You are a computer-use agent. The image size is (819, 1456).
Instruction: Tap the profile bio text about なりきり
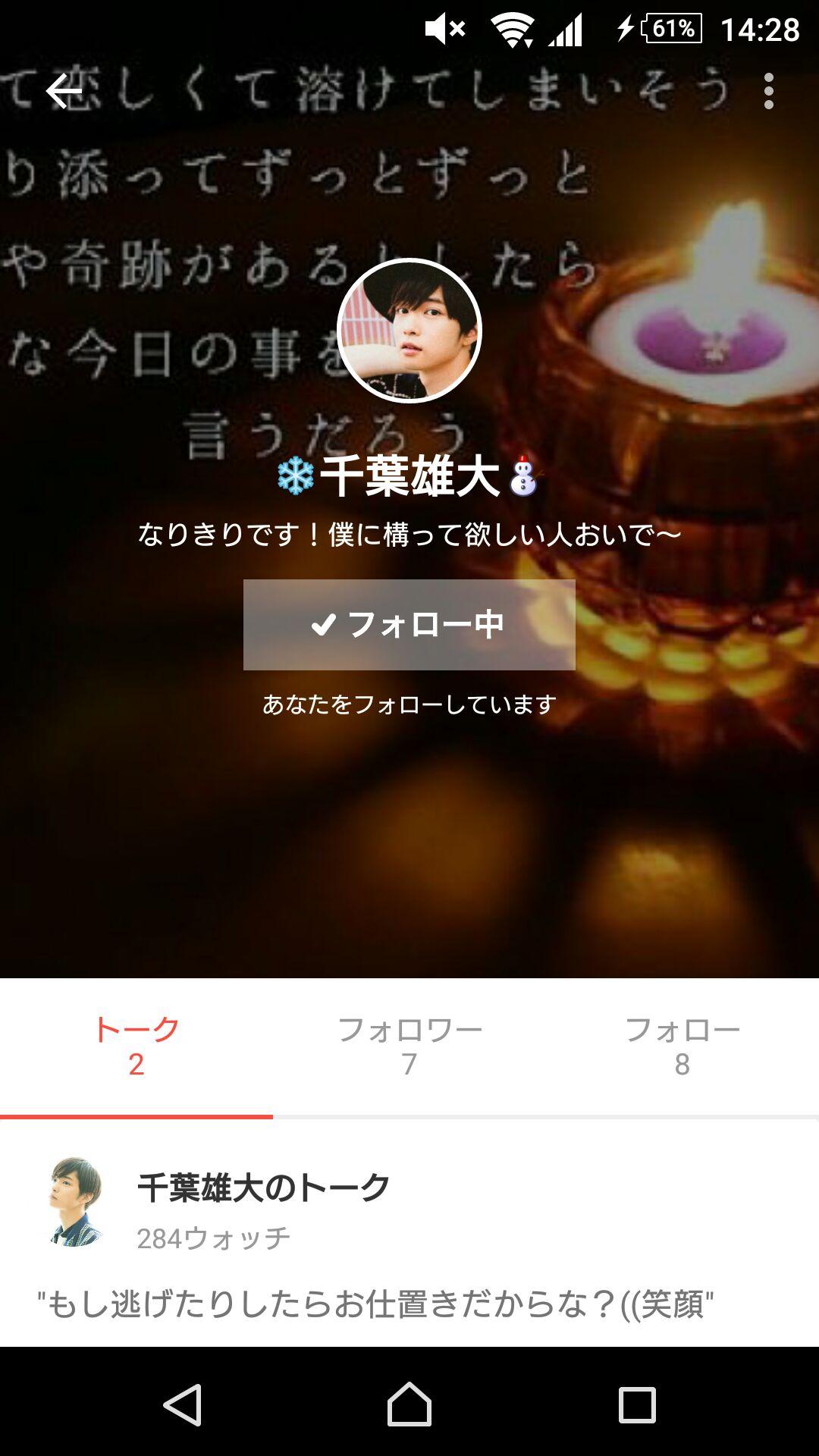[409, 532]
